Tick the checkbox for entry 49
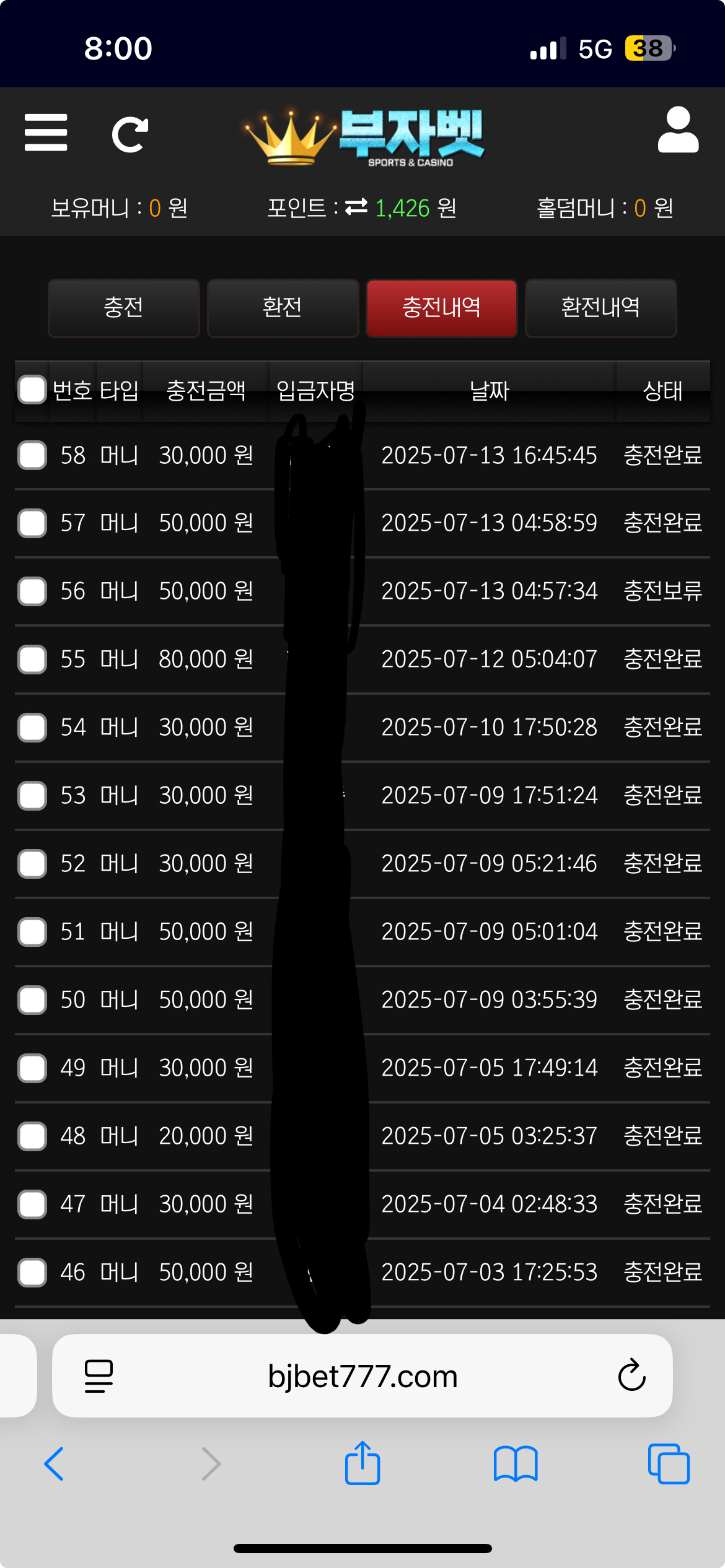 [32, 1068]
